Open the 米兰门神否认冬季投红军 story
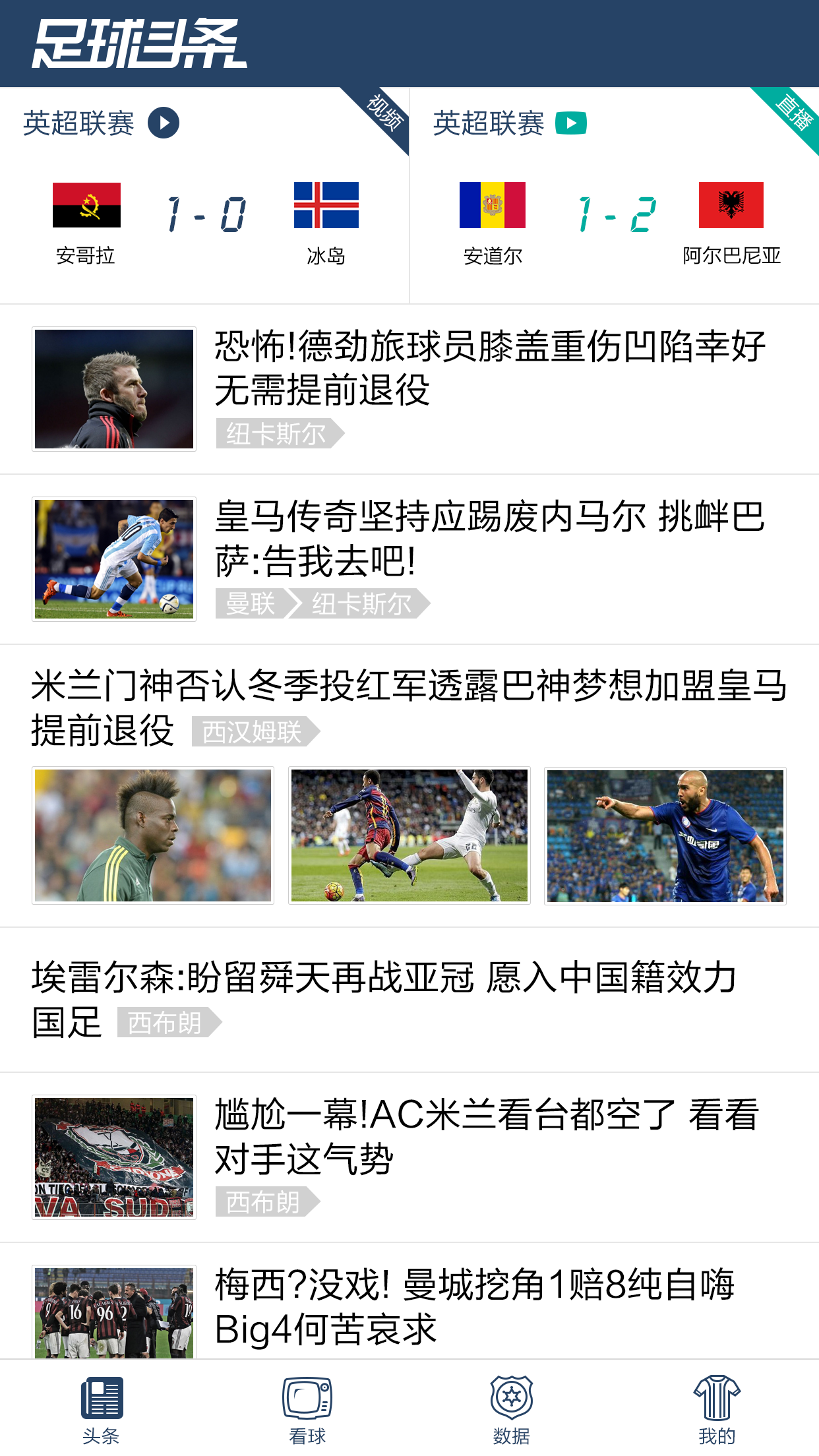This screenshot has width=819, height=1456. tap(409, 686)
